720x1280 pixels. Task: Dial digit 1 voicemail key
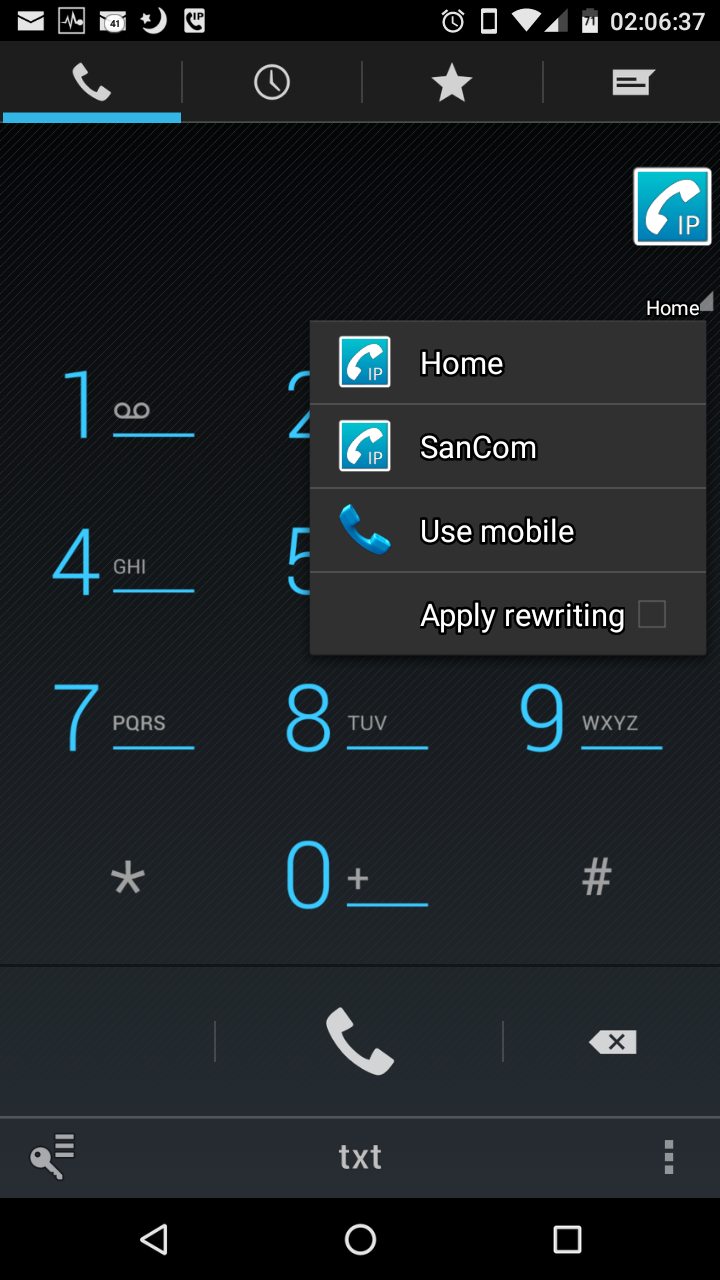tap(123, 406)
